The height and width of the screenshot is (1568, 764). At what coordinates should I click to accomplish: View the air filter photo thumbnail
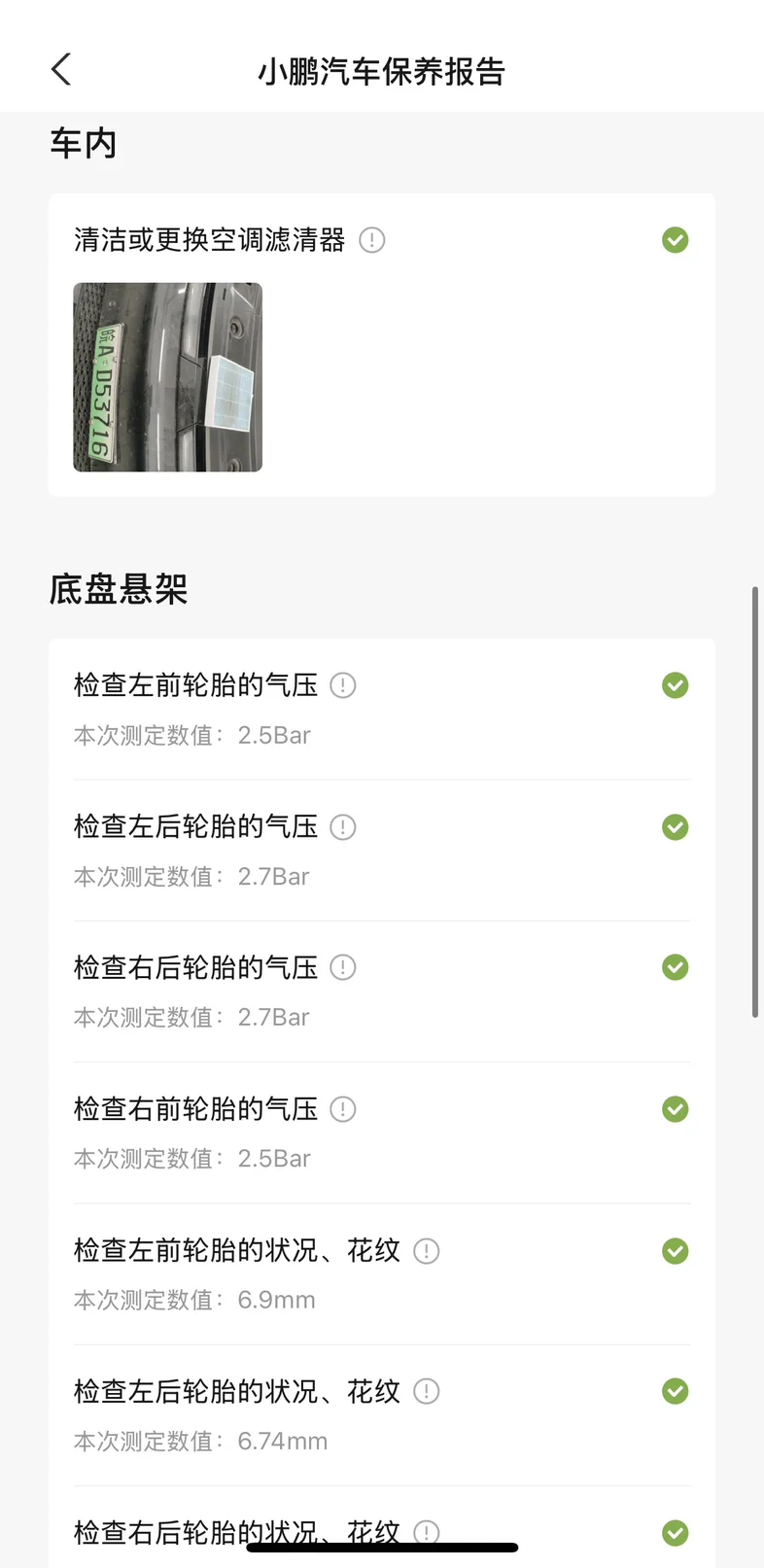click(x=168, y=377)
